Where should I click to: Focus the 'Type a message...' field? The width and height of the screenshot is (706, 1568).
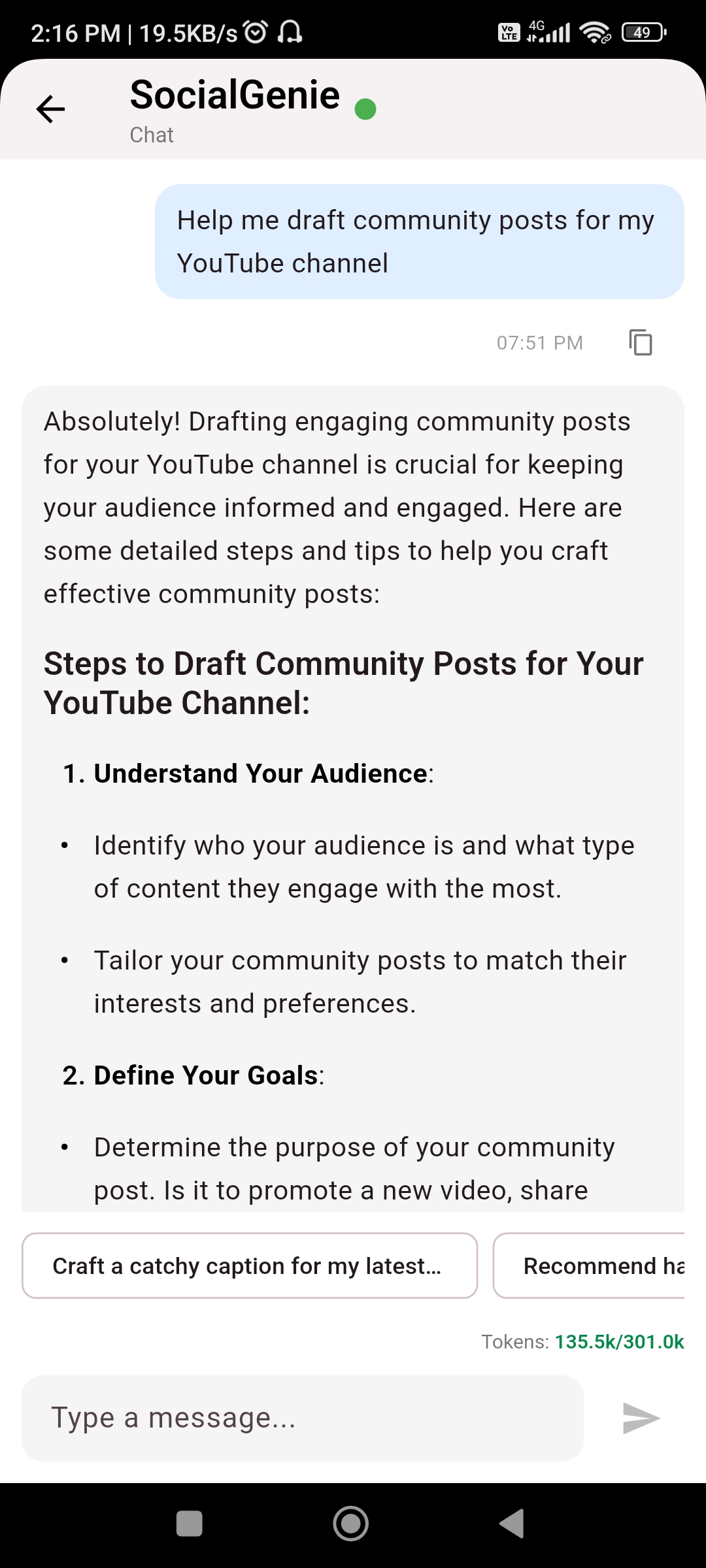coord(302,1418)
